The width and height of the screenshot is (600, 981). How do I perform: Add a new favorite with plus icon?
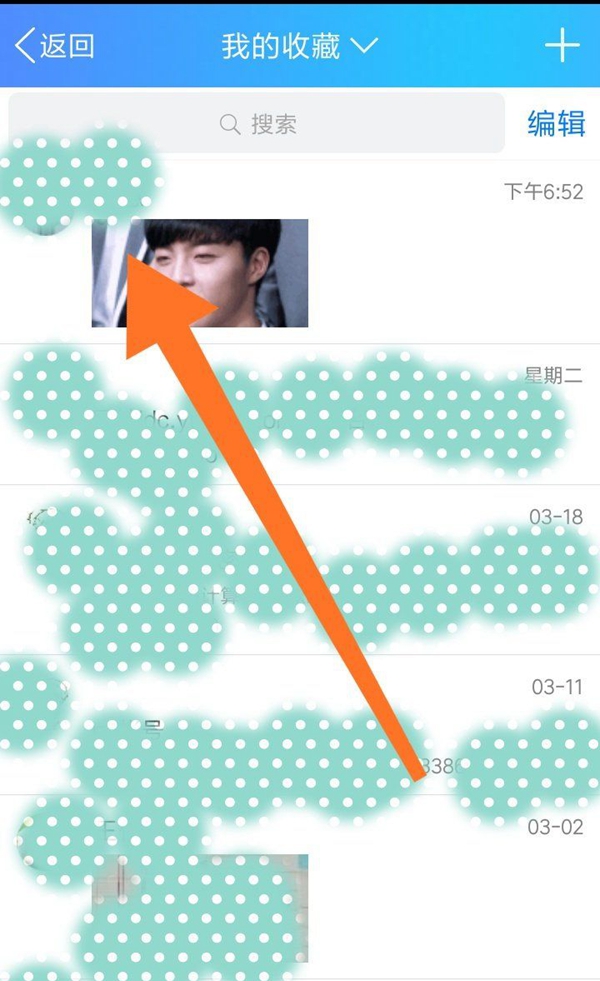pyautogui.click(x=562, y=45)
